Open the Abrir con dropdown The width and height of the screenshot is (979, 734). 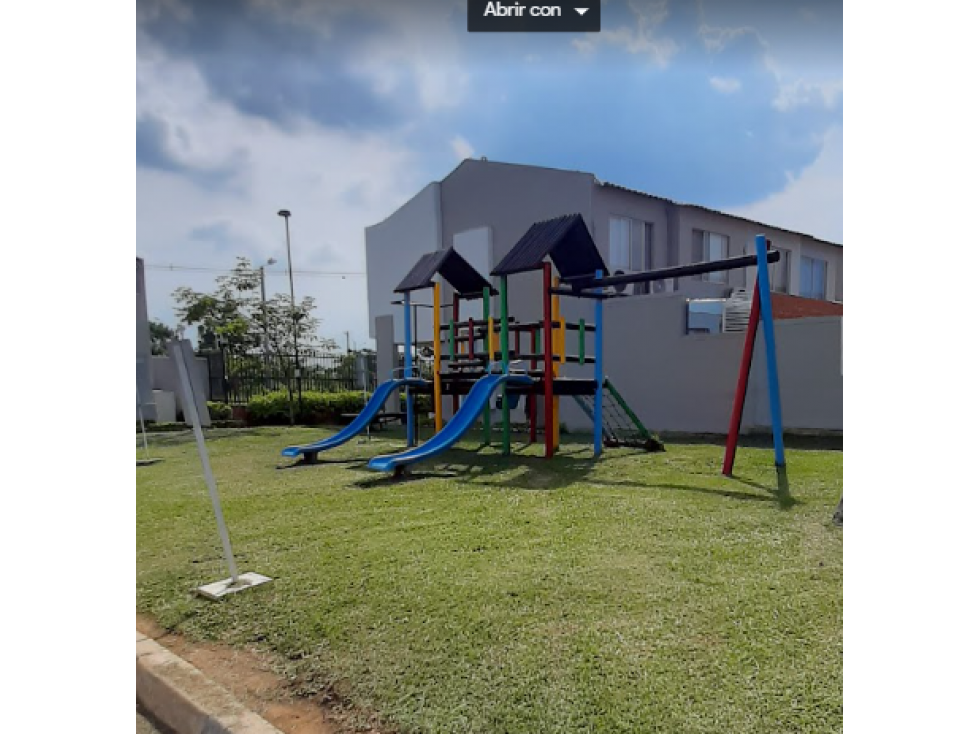coord(534,12)
